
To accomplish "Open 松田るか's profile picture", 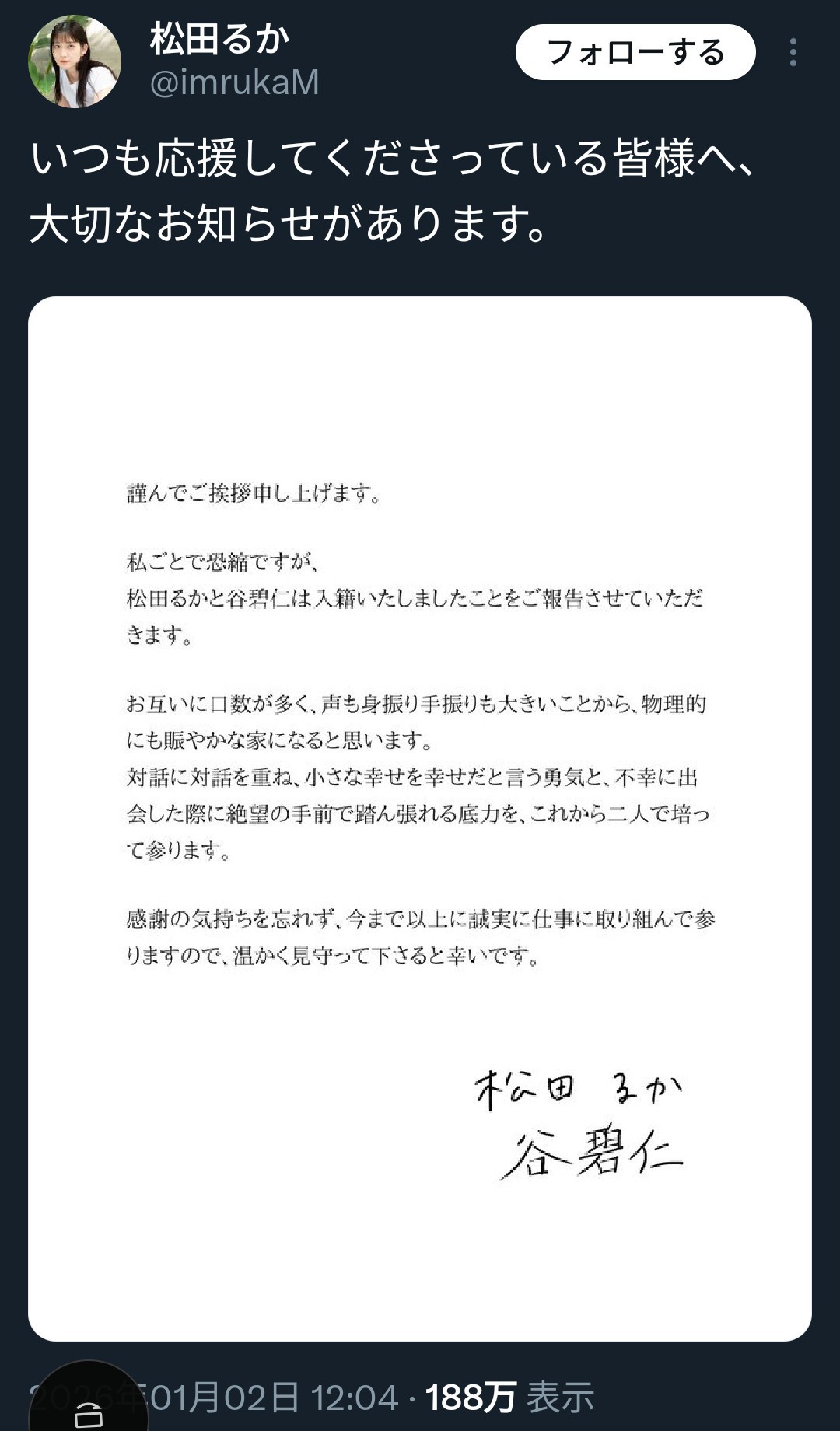I will (x=75, y=61).
